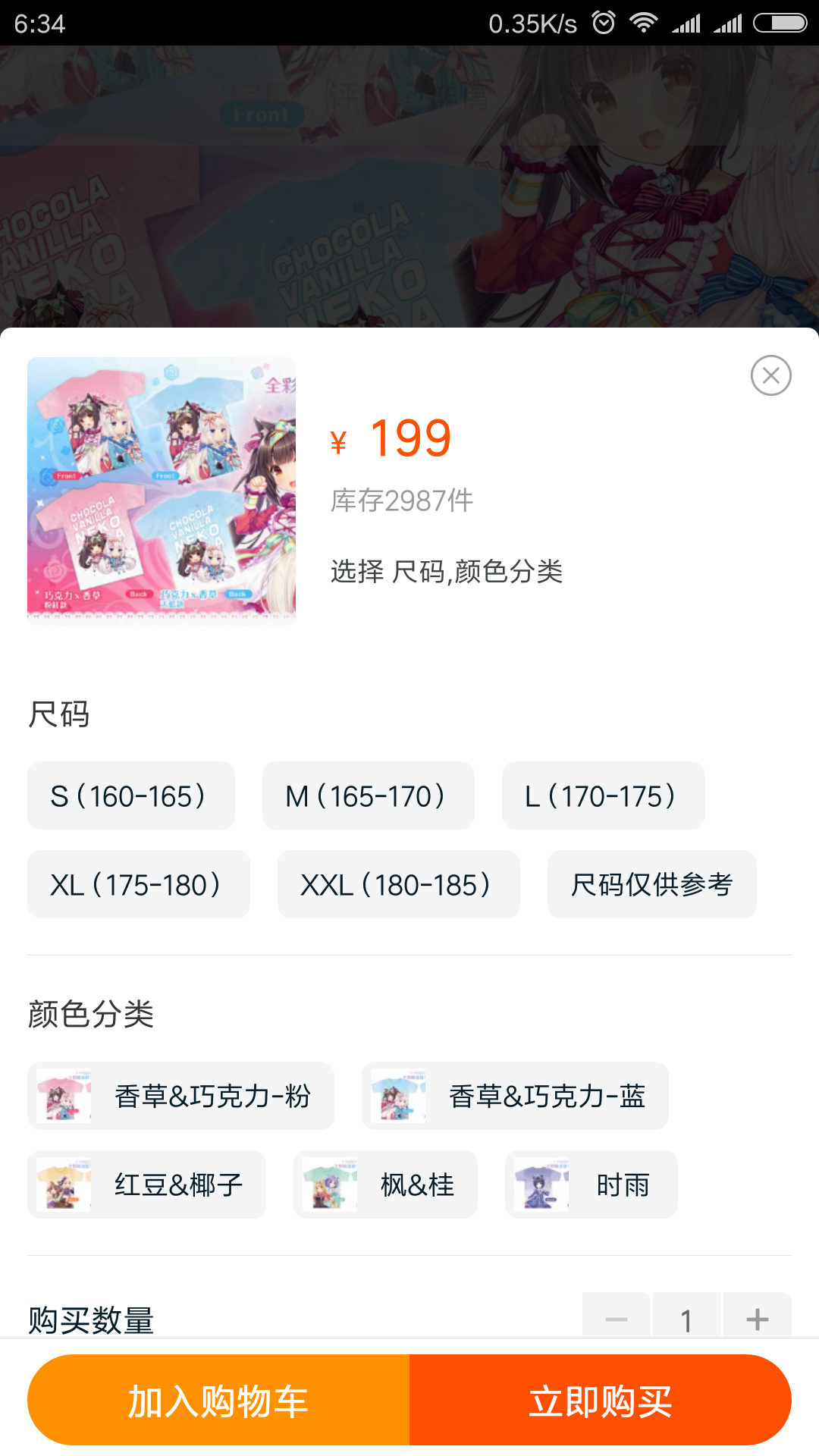
Task: Select size S (160-165)
Action: tap(130, 795)
